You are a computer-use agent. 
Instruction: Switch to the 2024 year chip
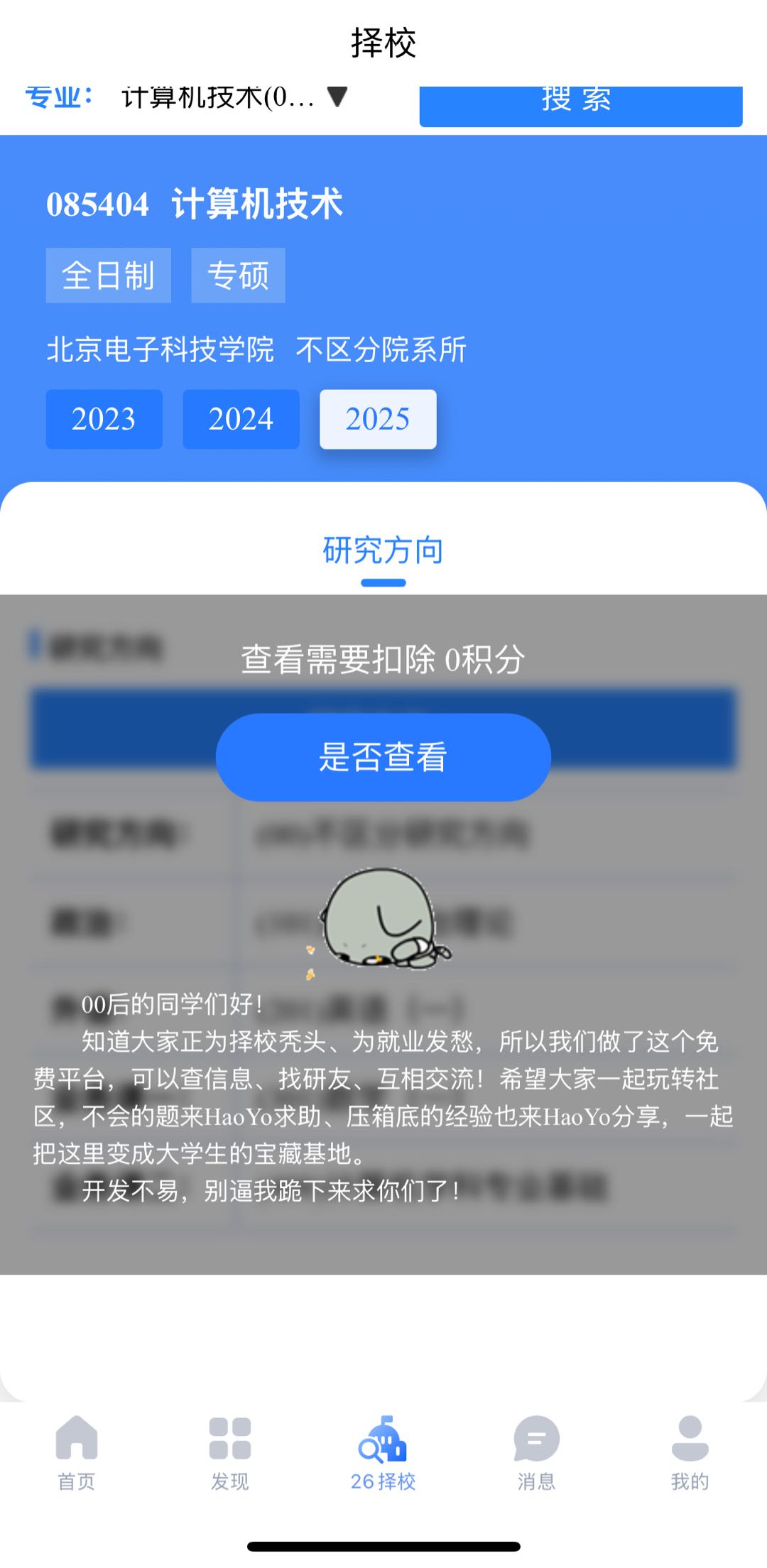[x=241, y=419]
